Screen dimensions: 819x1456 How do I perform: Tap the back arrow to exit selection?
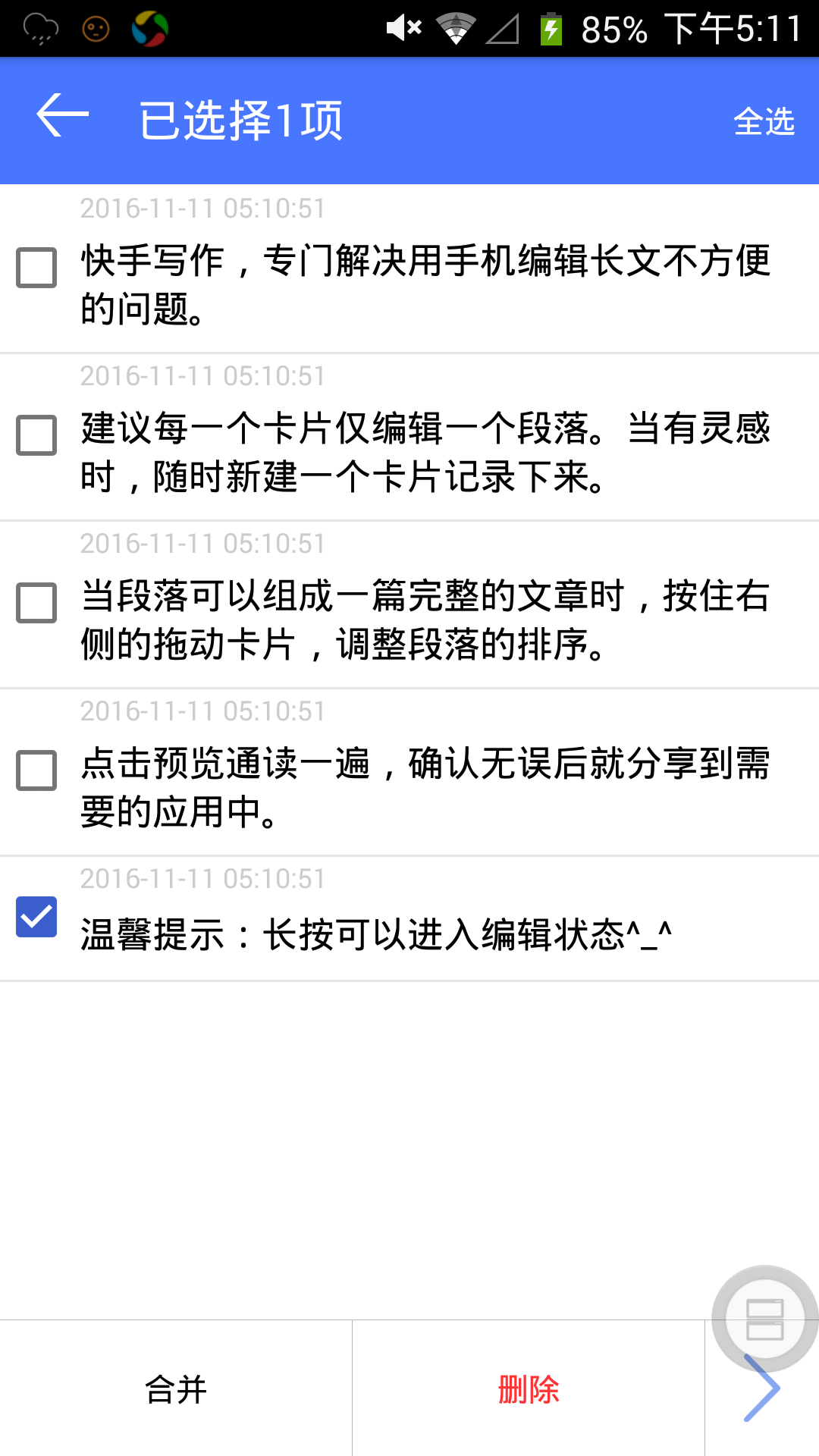(x=63, y=116)
